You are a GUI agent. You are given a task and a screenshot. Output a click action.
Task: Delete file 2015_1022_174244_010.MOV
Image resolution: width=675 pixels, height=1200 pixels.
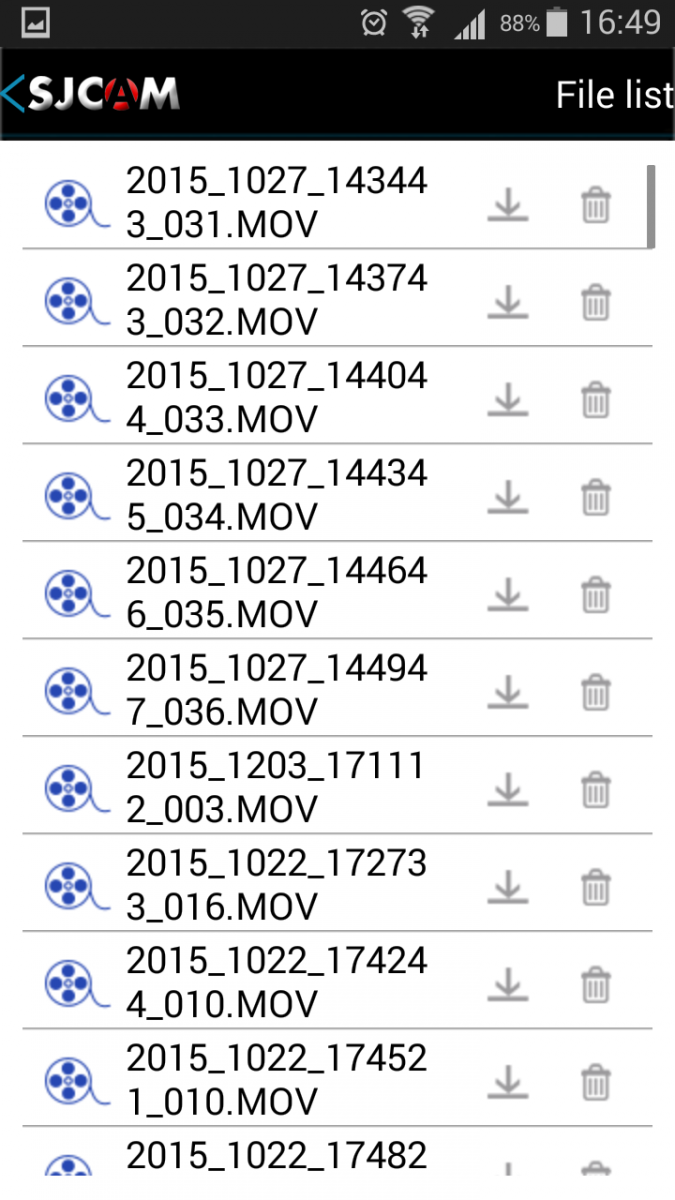(x=596, y=984)
